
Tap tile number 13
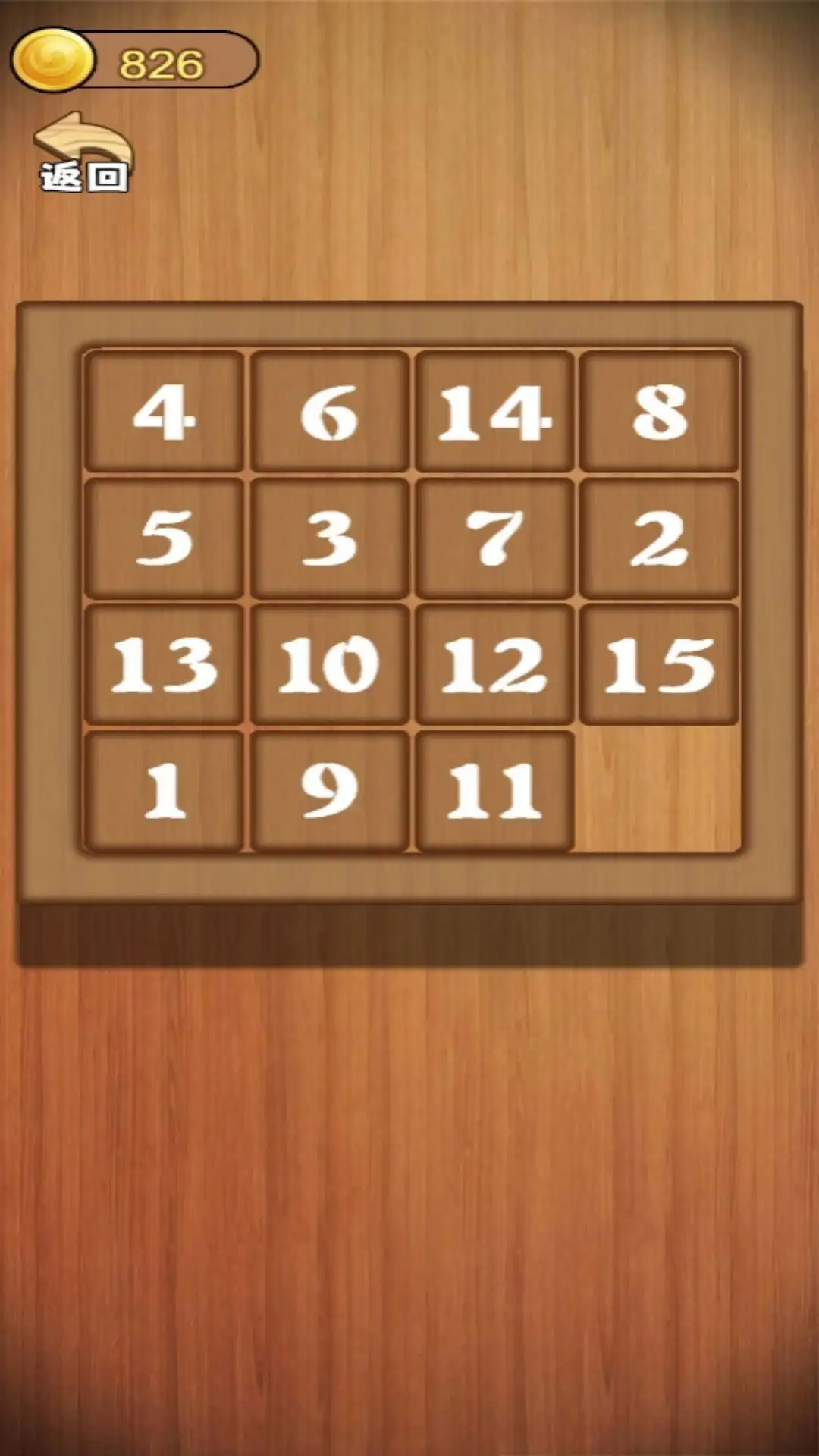pyautogui.click(x=164, y=664)
